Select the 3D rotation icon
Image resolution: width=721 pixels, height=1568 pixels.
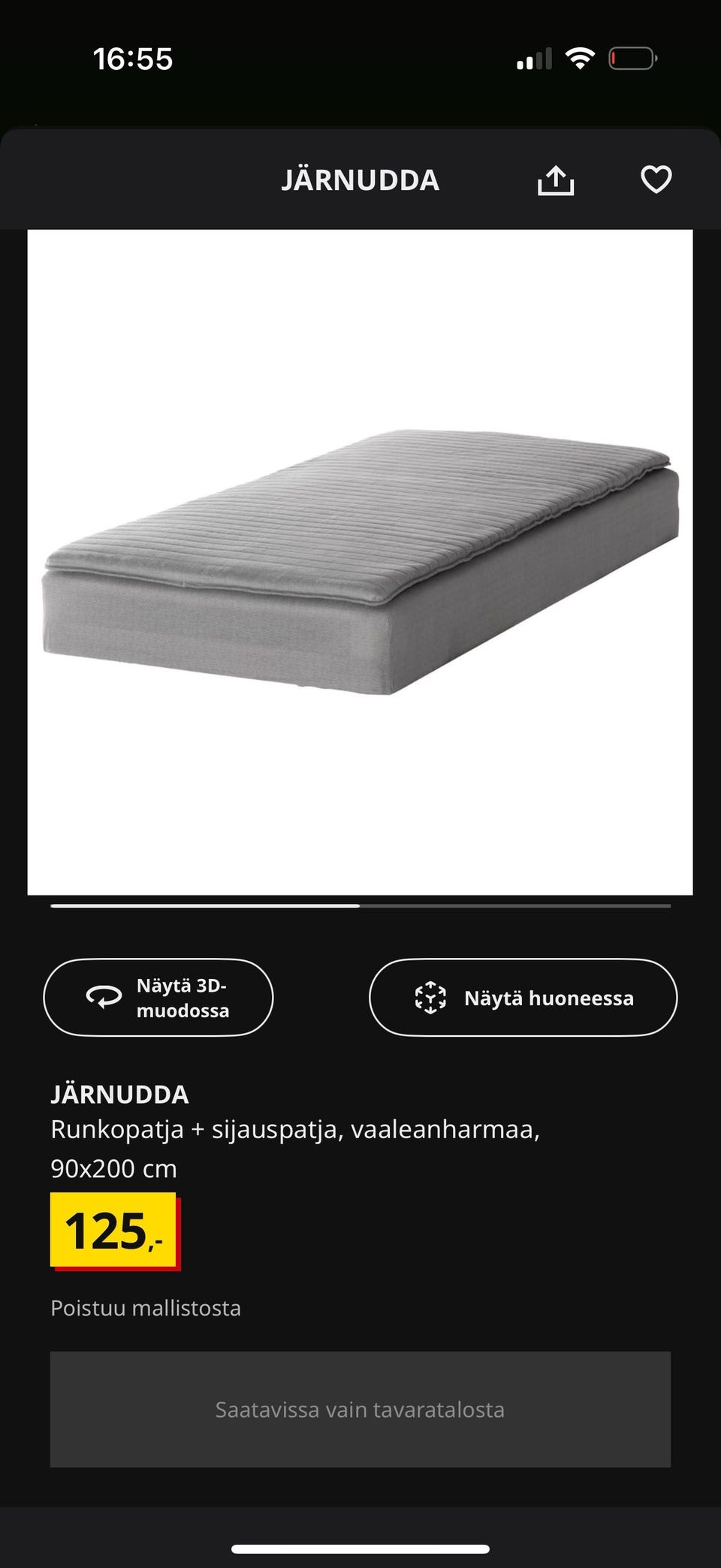click(x=103, y=997)
